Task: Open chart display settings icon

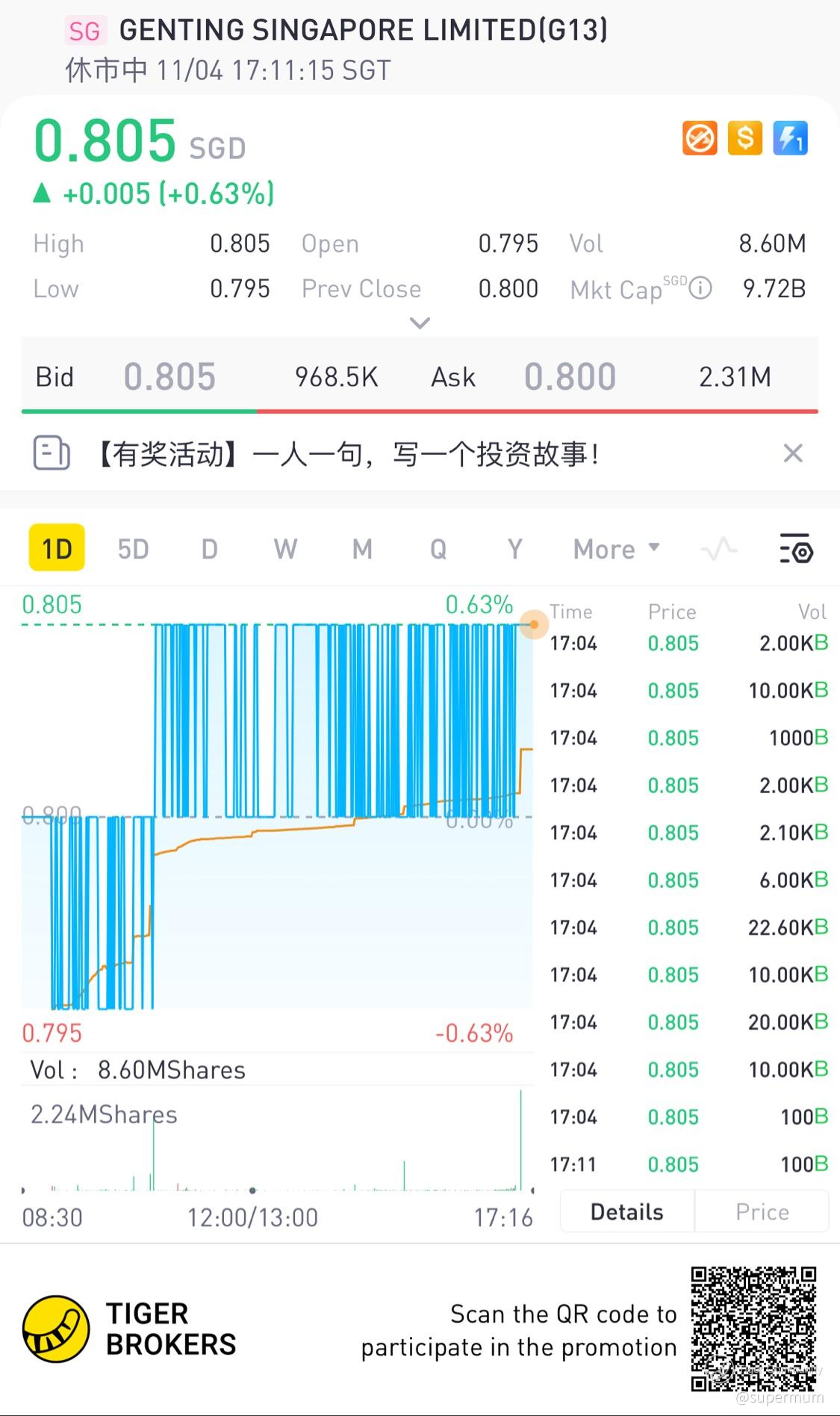Action: pyautogui.click(x=796, y=550)
